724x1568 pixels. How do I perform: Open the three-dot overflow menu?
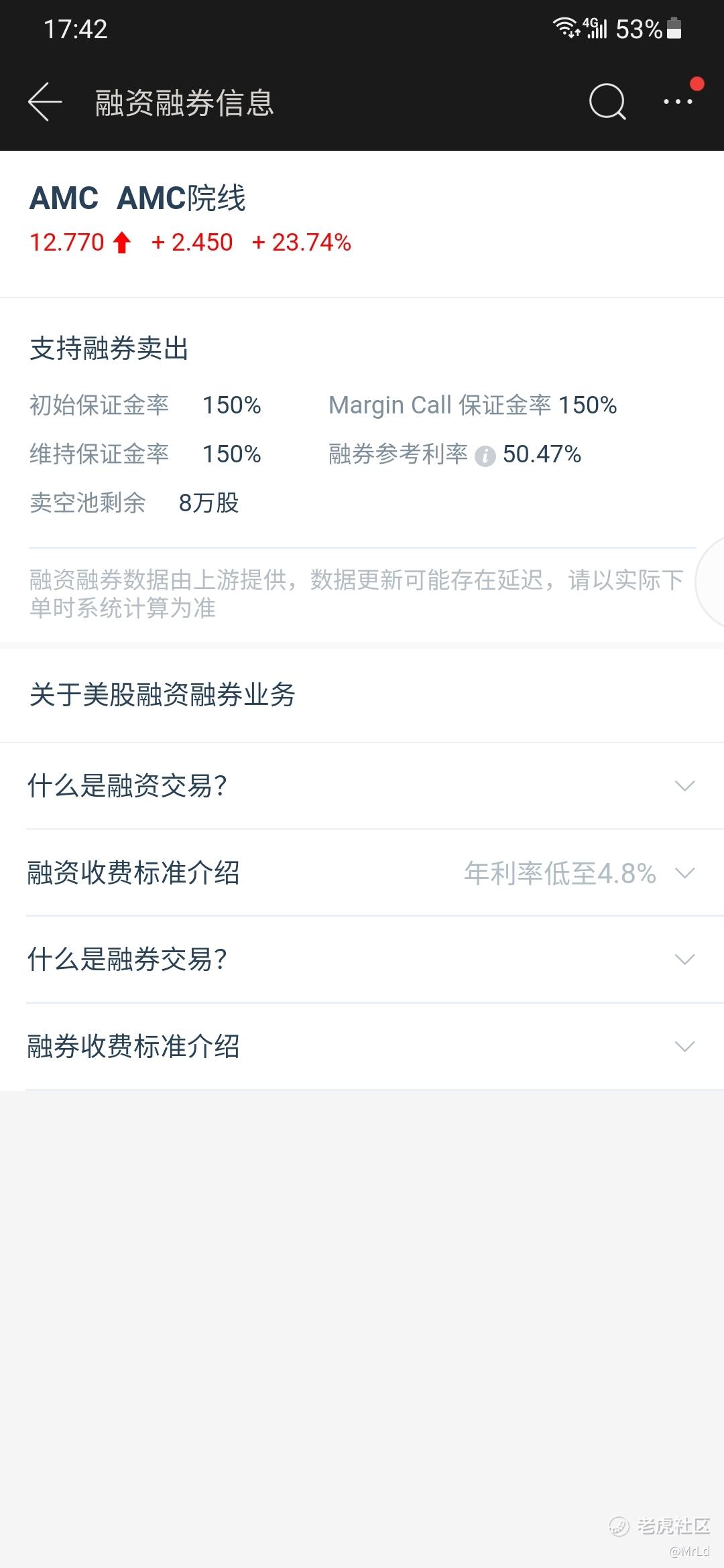click(678, 102)
